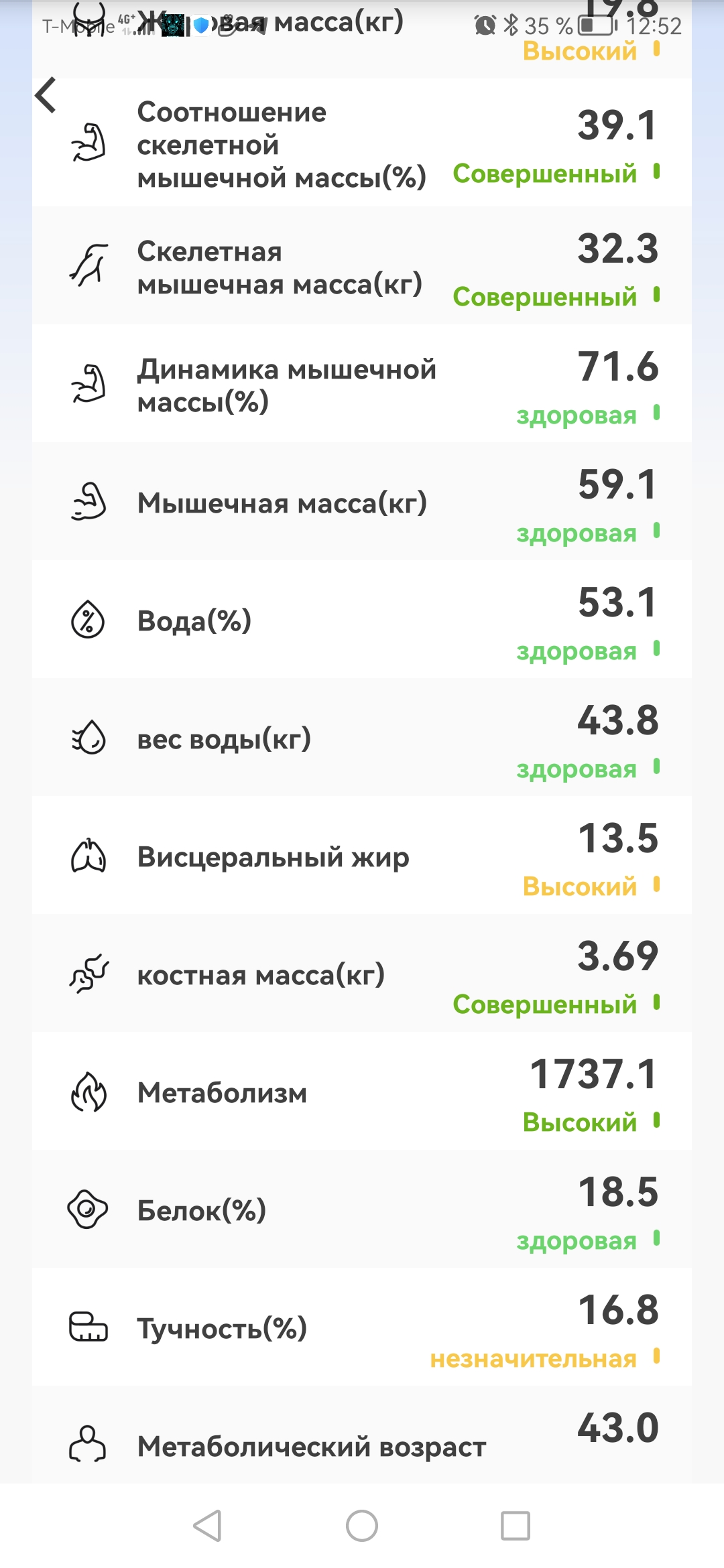Tap the system home button
The width and height of the screenshot is (724, 1568).
coord(362,1526)
